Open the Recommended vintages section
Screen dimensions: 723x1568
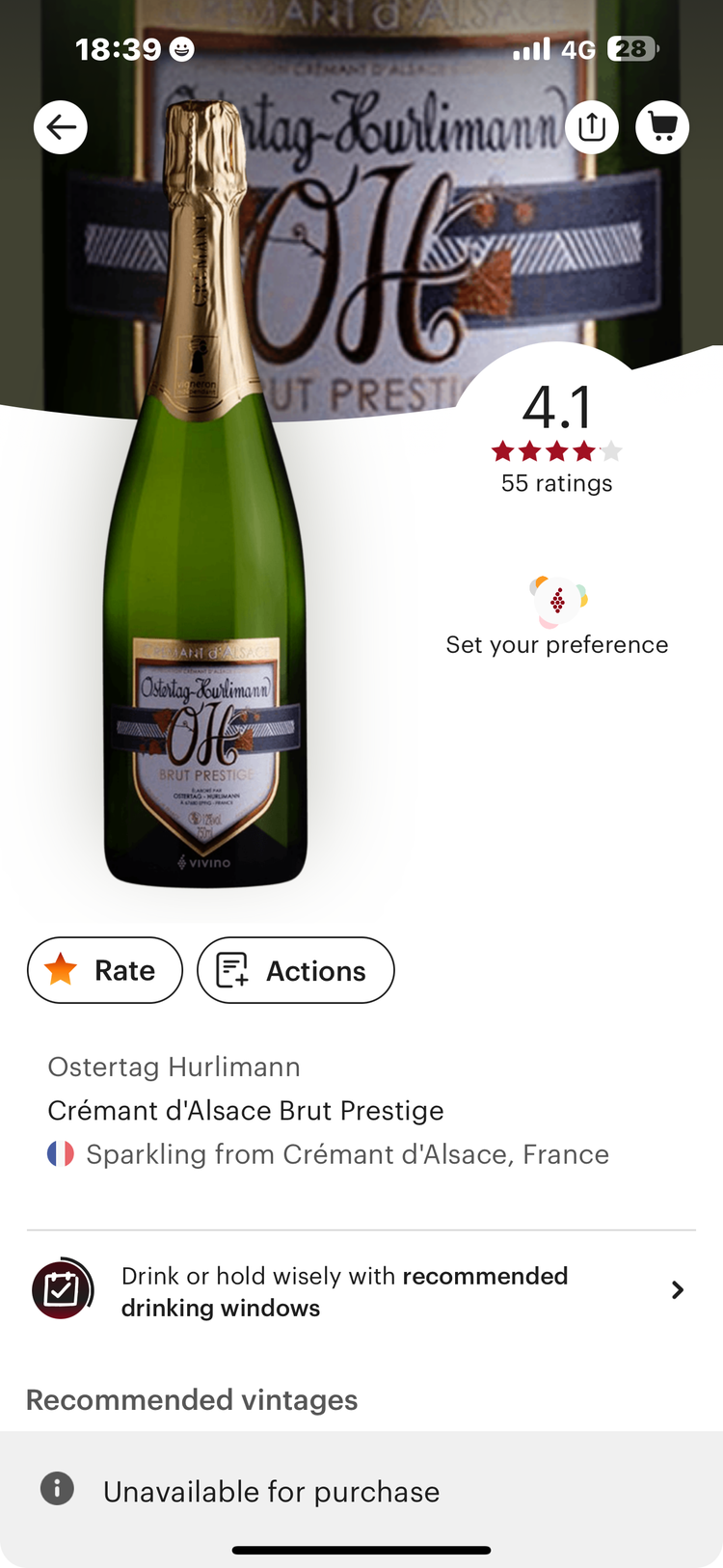point(191,1399)
